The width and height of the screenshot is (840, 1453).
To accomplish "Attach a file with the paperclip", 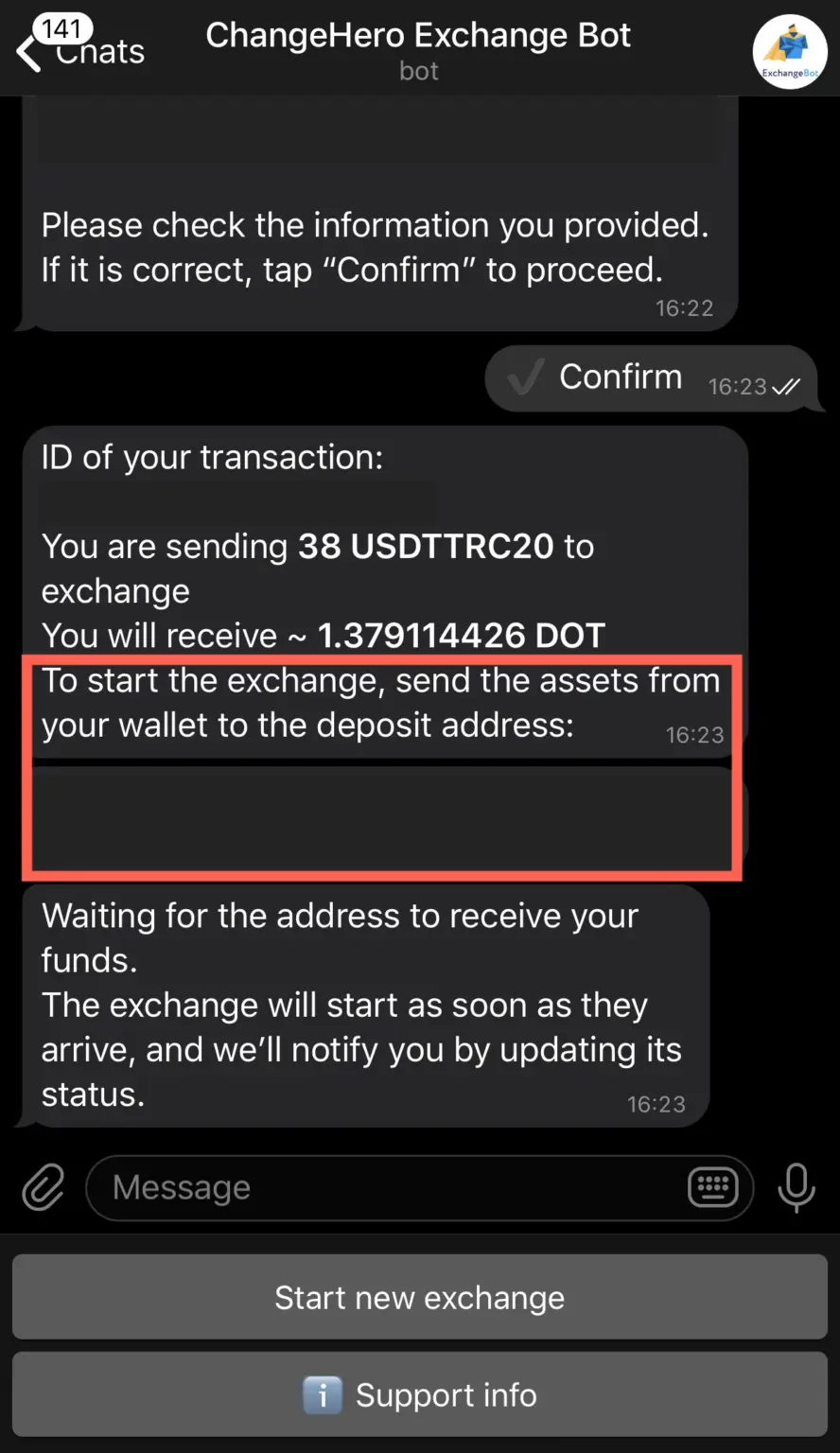I will [44, 1187].
